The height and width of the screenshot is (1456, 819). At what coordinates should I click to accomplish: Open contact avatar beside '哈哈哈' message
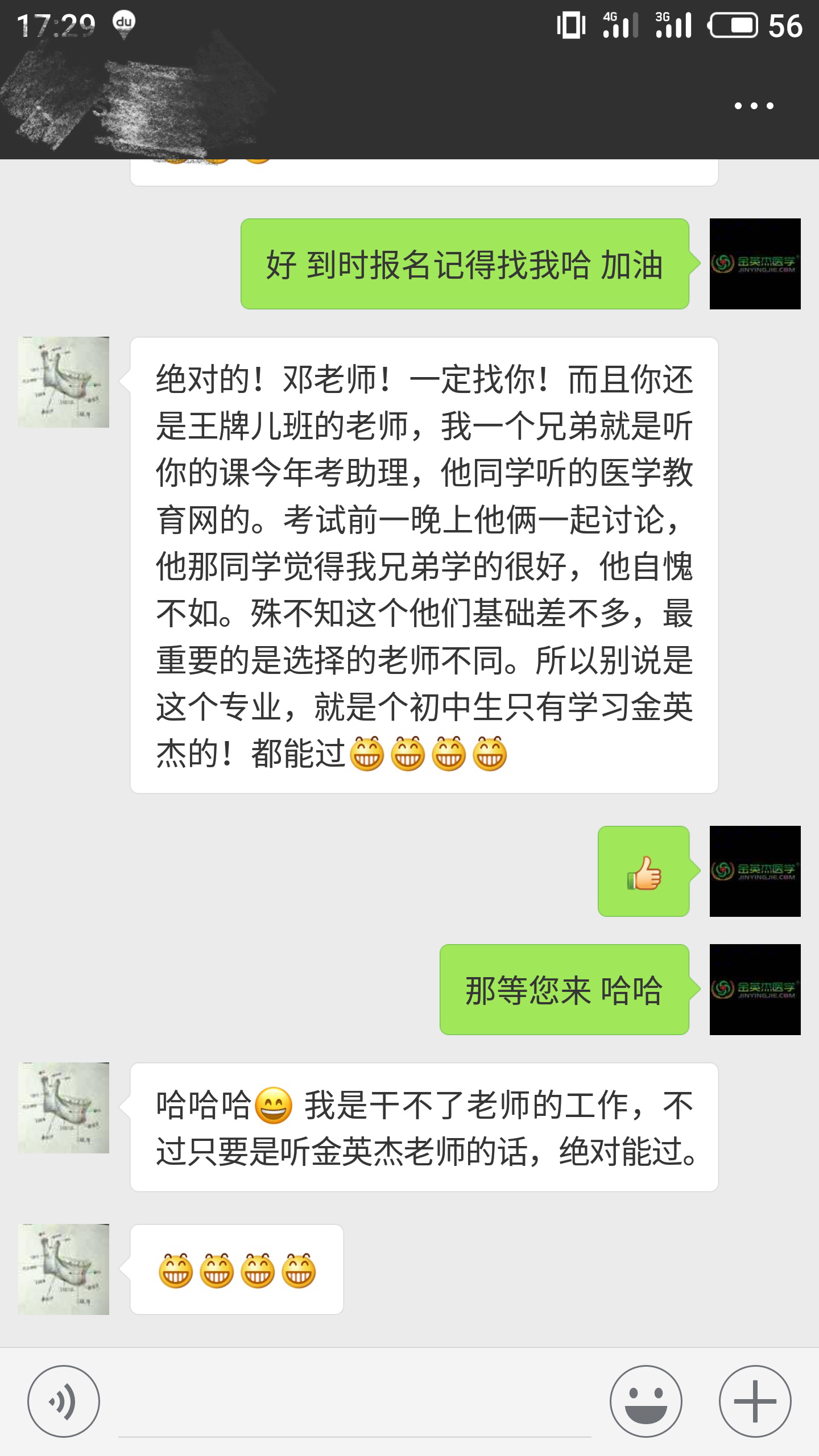(64, 1108)
